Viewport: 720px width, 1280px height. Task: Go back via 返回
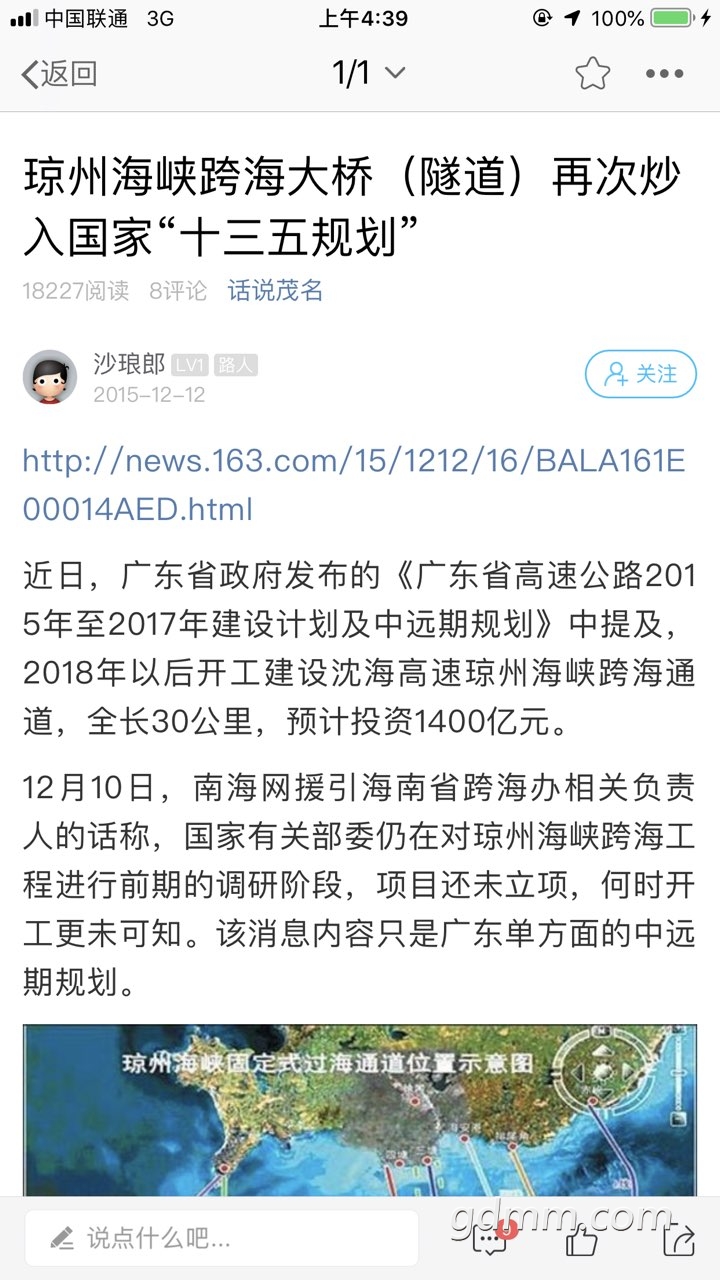click(60, 73)
